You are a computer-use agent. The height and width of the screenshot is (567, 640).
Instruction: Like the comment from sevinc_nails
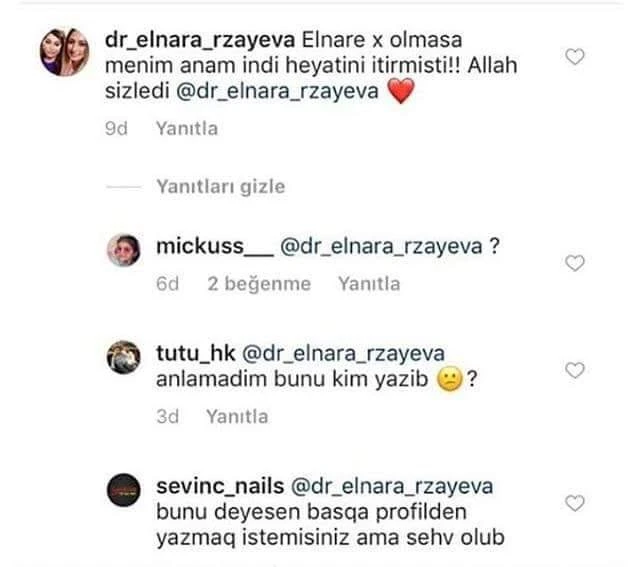[x=575, y=503]
